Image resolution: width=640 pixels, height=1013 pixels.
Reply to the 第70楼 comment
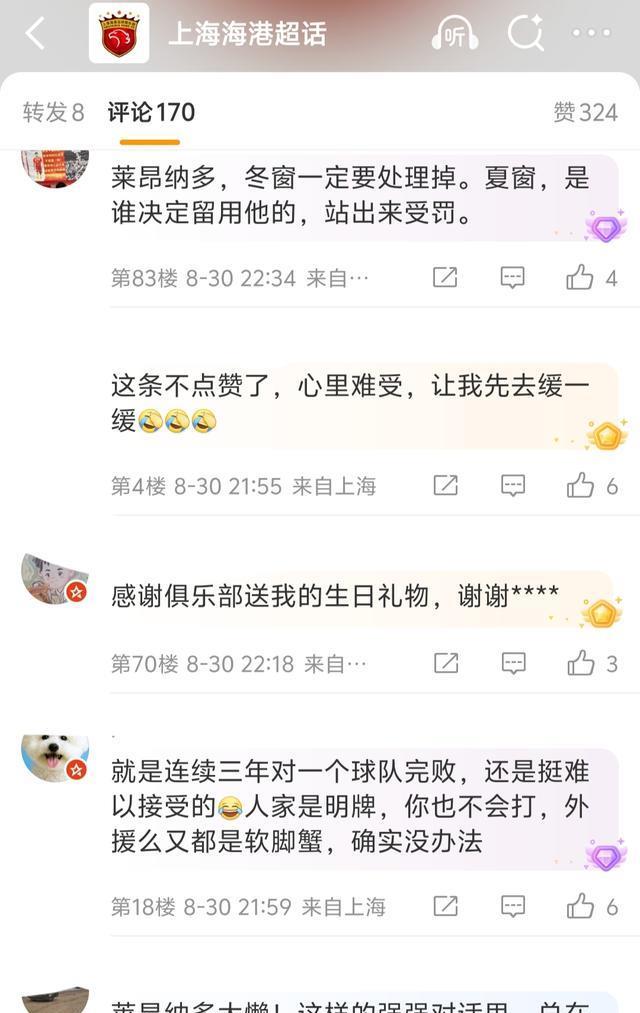pyautogui.click(x=512, y=663)
